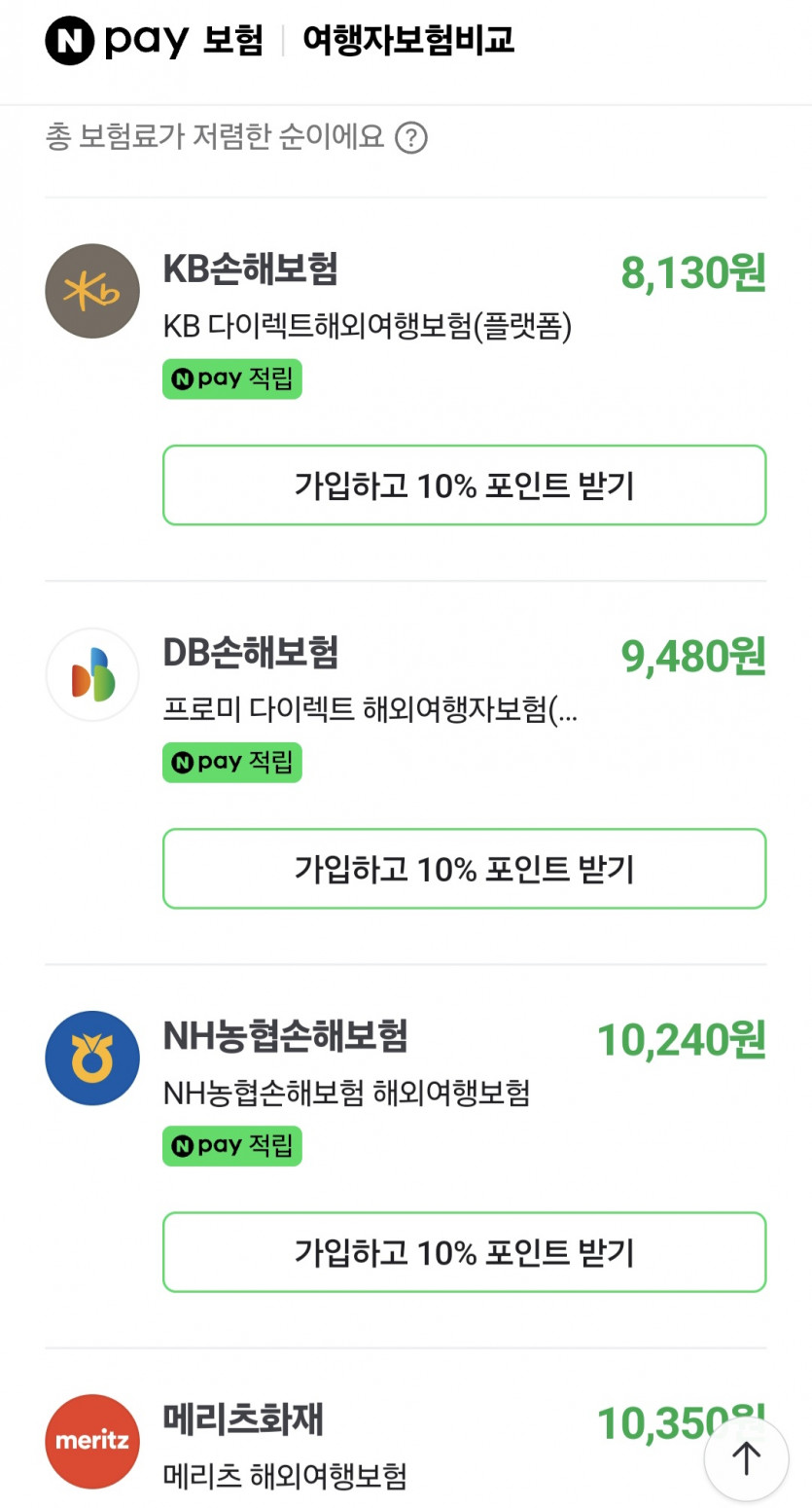Open the Npay 보험 home logo
Screen dimensions: 812x1508
tap(154, 41)
